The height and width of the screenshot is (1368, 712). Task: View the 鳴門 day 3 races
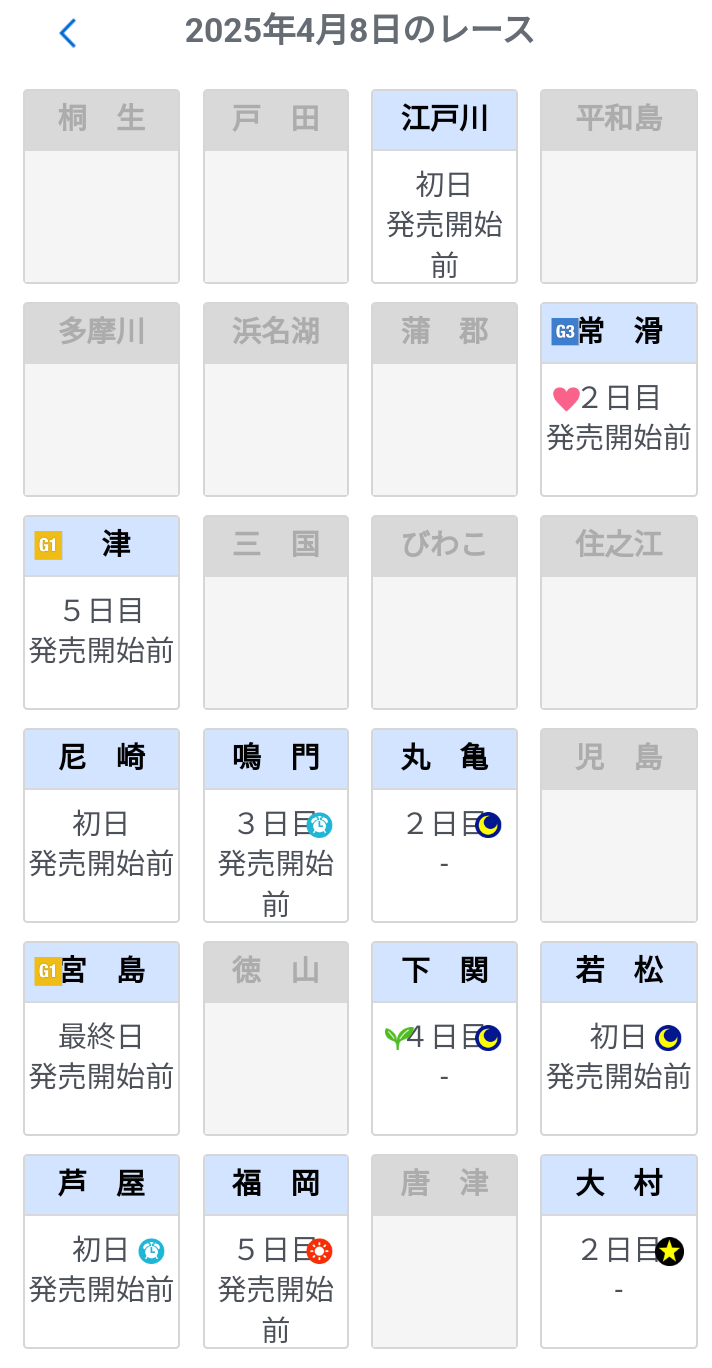[275, 825]
